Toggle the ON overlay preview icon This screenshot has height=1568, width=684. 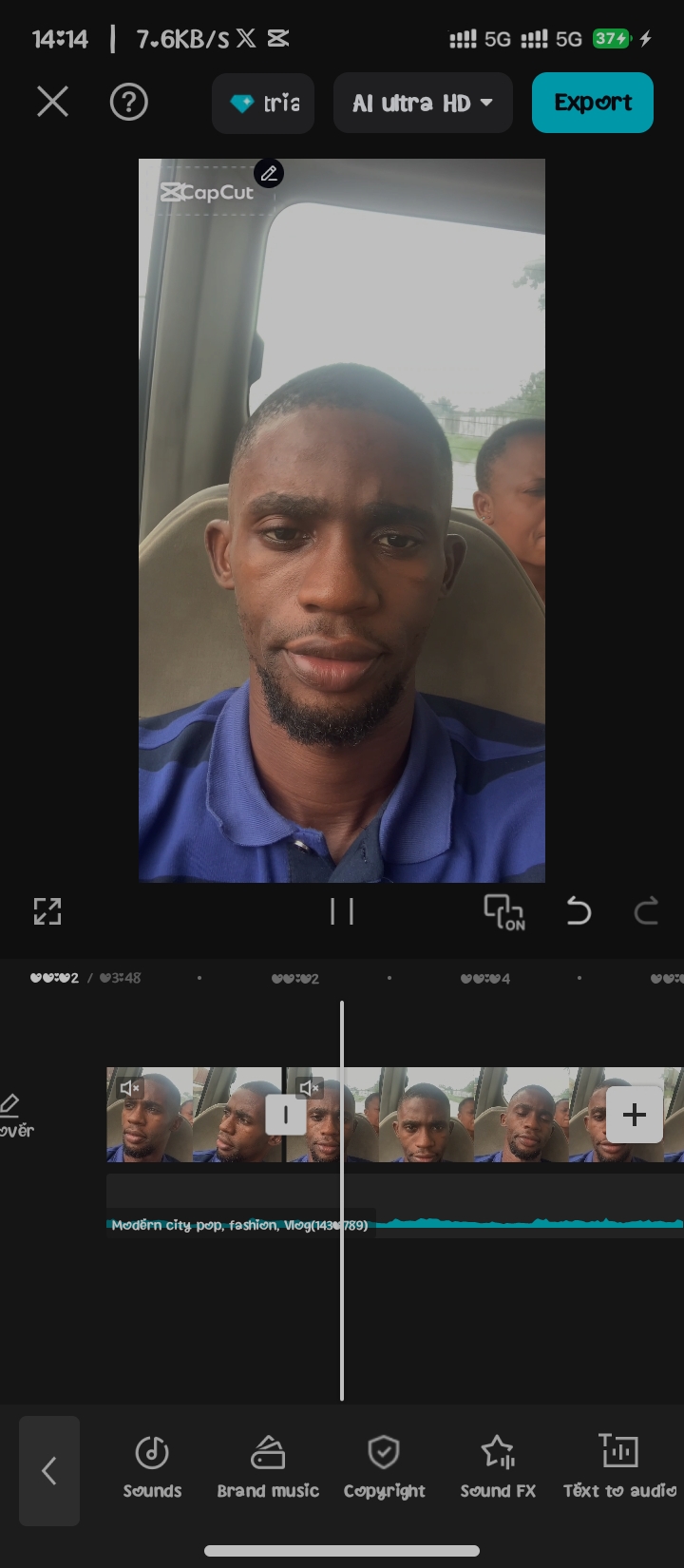[x=503, y=912]
